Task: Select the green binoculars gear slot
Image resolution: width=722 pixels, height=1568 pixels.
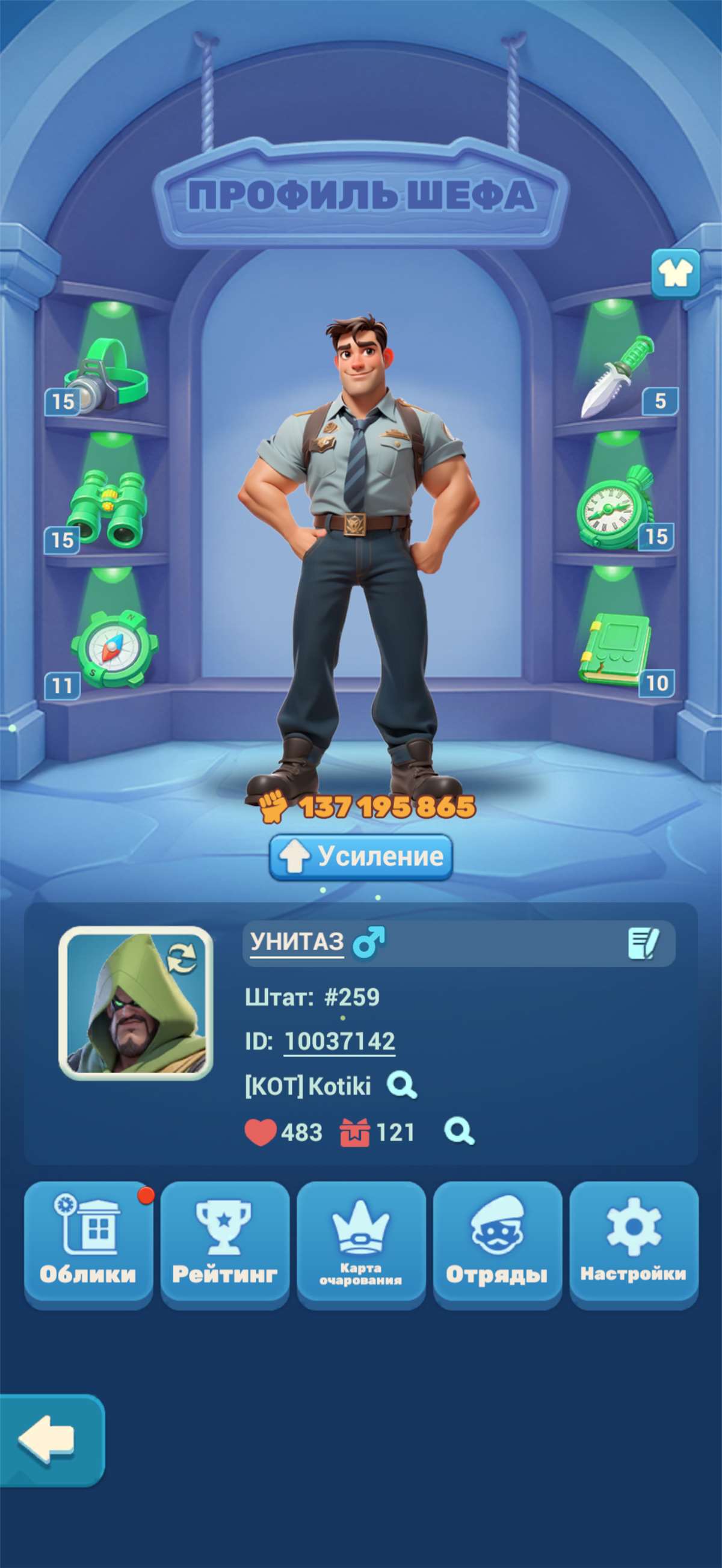Action: click(108, 509)
